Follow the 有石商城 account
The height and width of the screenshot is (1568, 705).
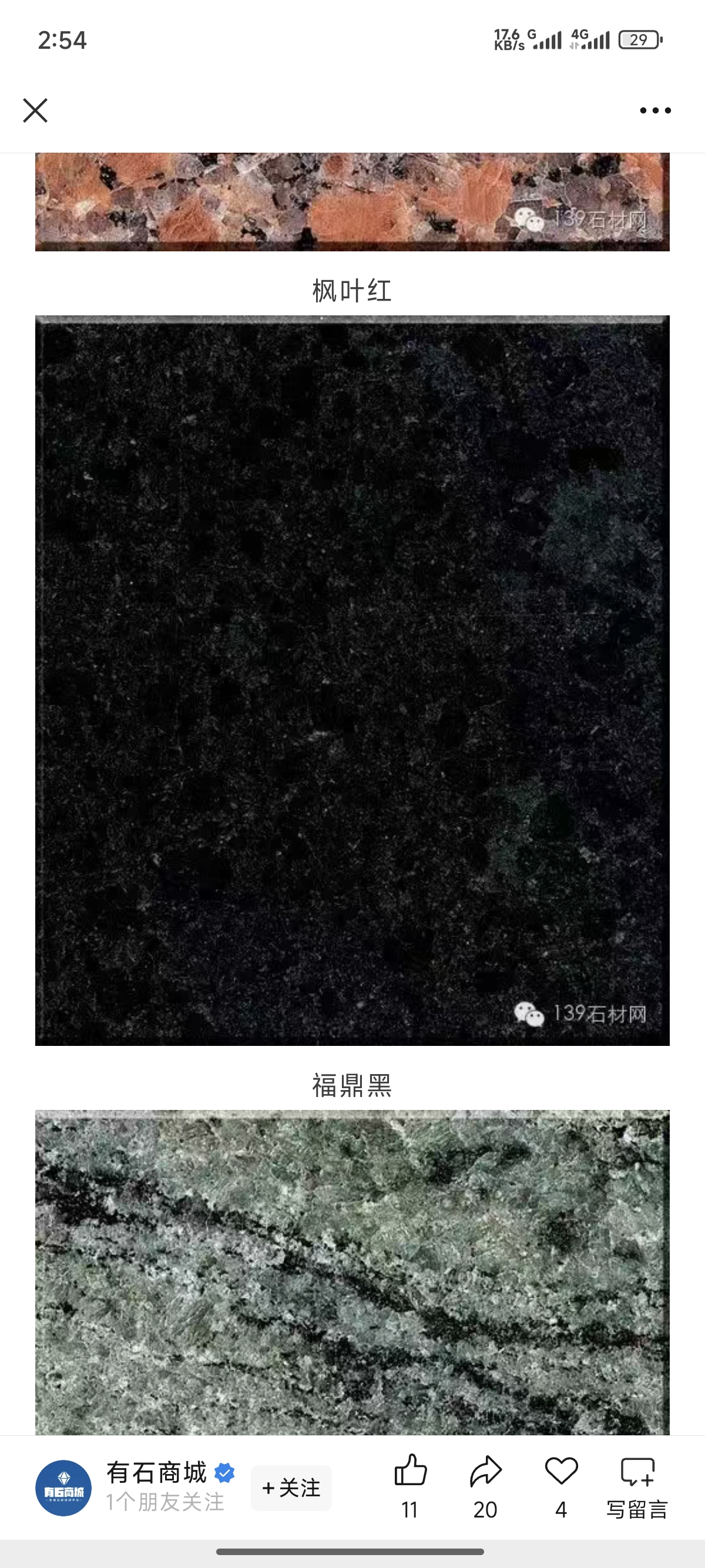pyautogui.click(x=291, y=1488)
